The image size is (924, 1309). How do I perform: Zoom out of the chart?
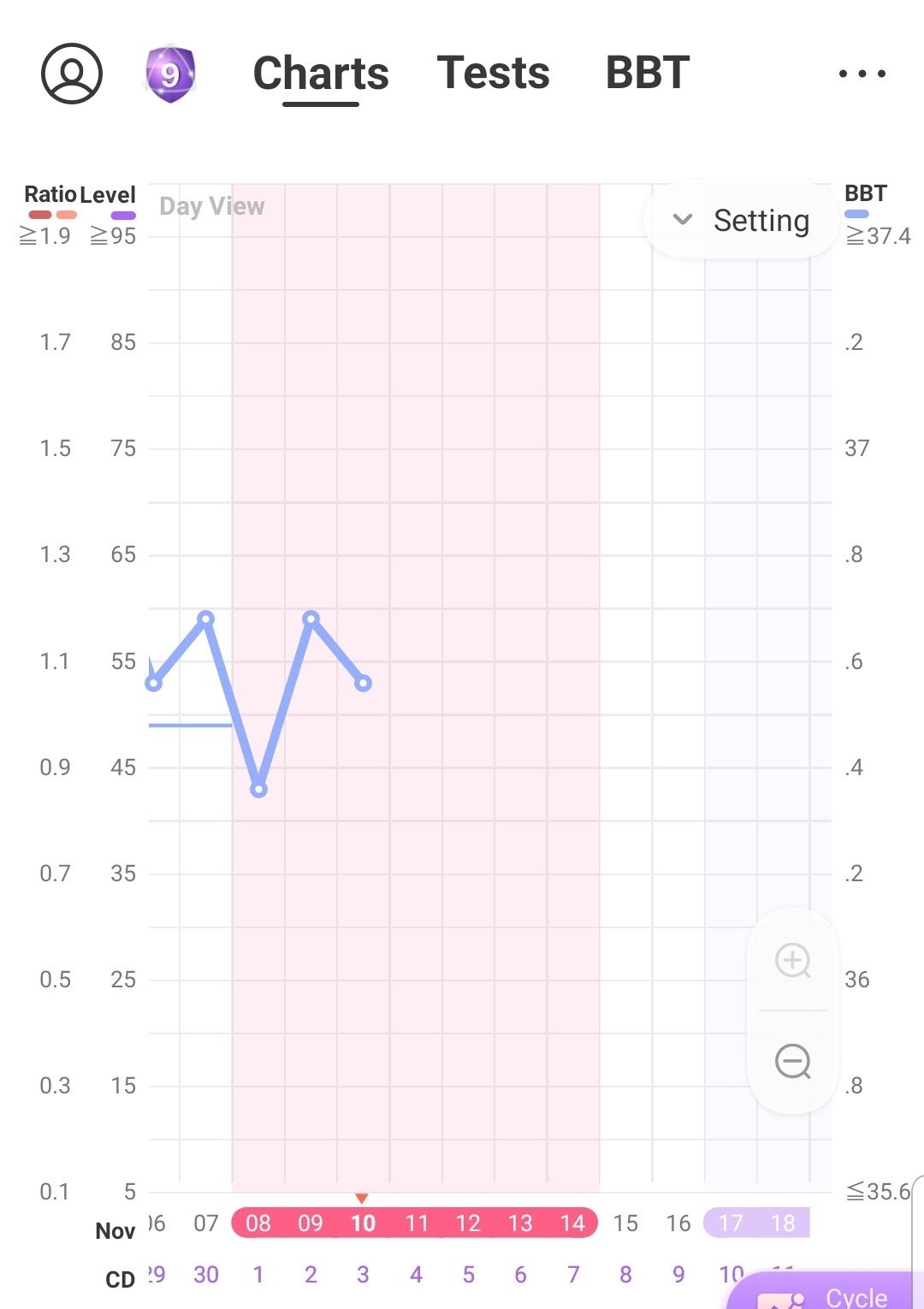click(x=793, y=1062)
